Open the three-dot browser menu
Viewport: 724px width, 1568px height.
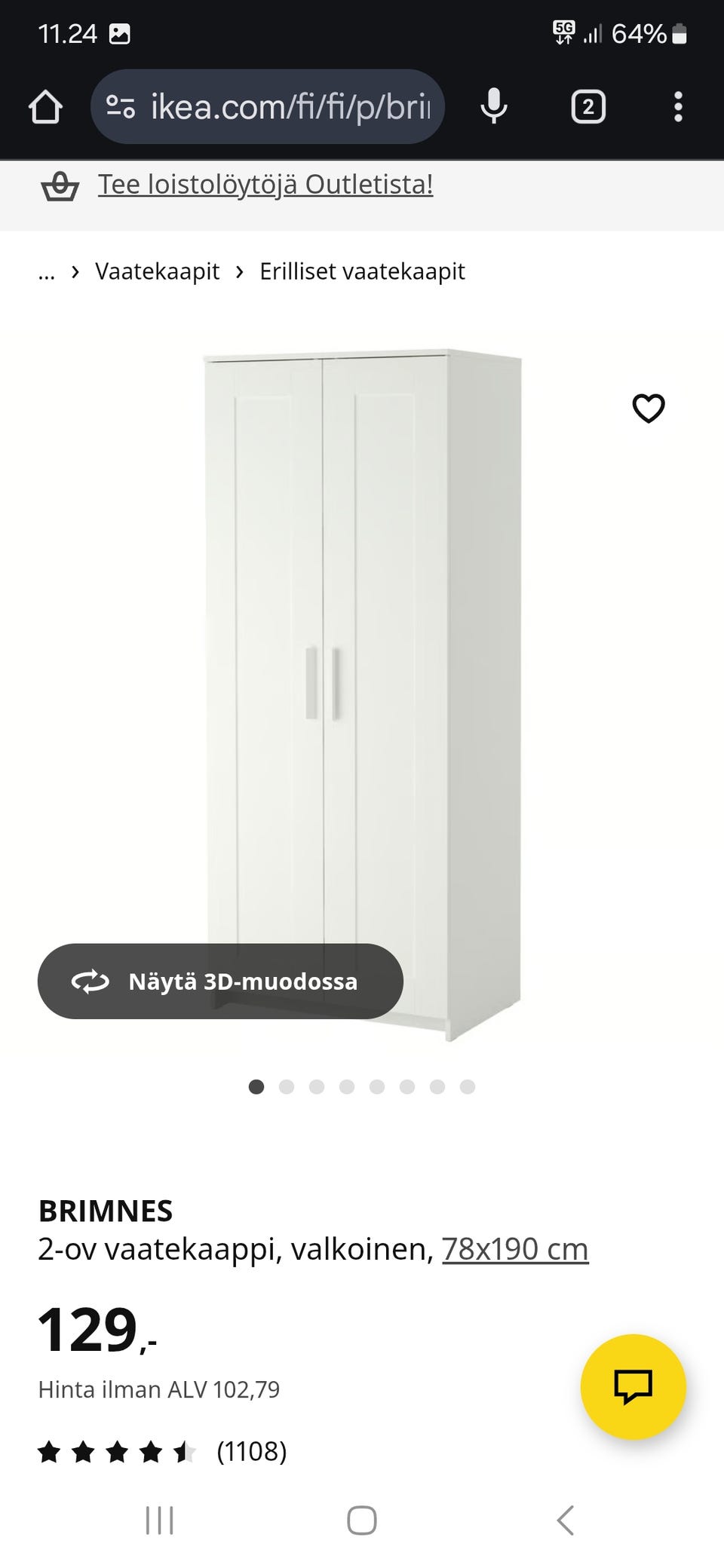tap(680, 106)
